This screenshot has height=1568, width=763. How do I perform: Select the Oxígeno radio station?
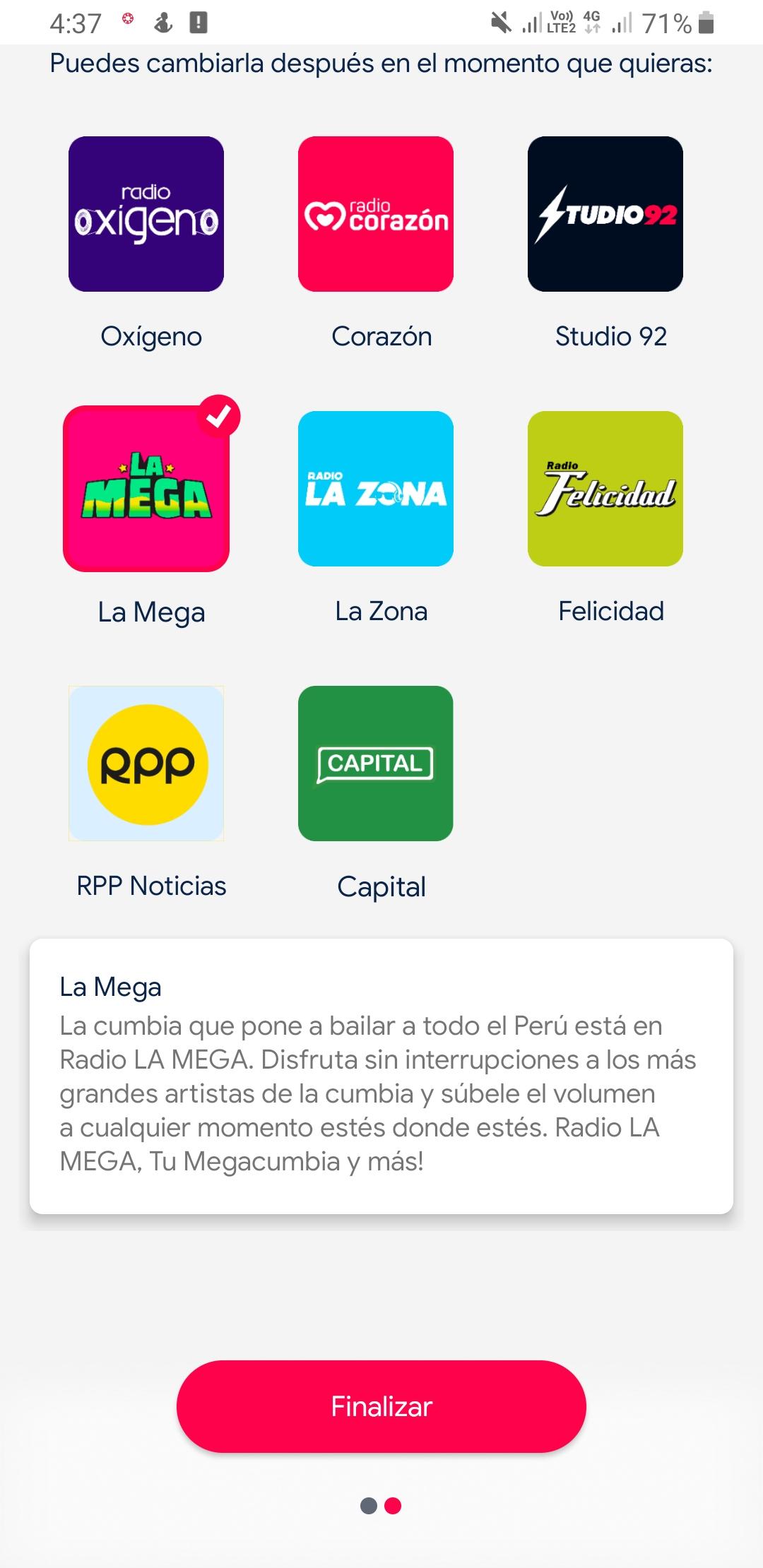(146, 214)
